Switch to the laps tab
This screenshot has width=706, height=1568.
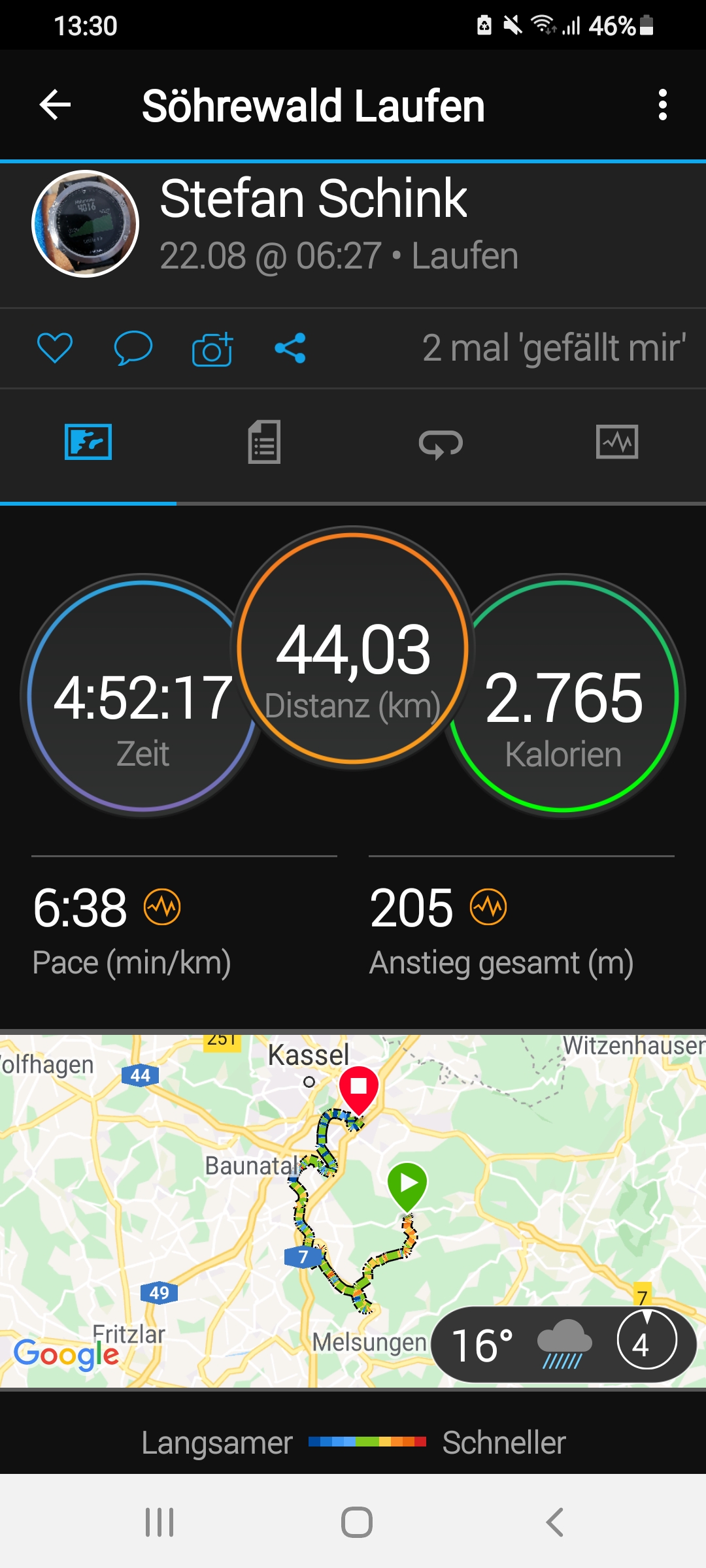pyautogui.click(x=441, y=444)
